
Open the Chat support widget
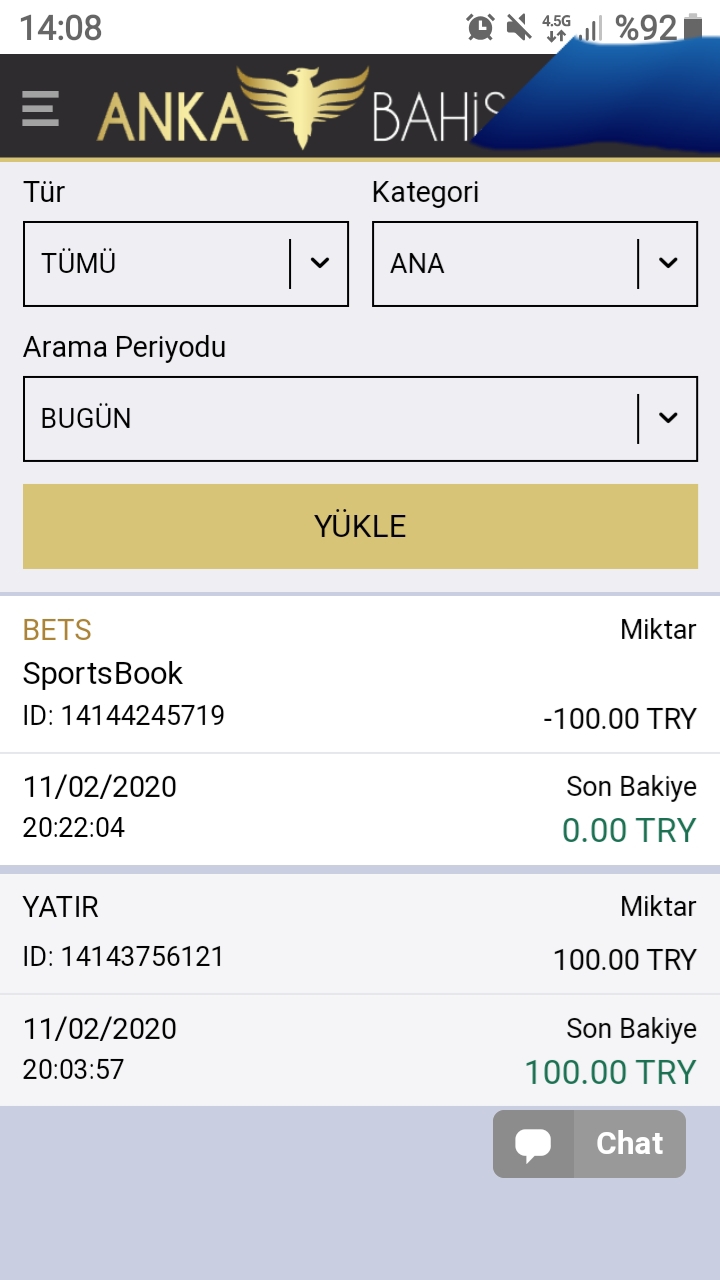pos(589,1144)
